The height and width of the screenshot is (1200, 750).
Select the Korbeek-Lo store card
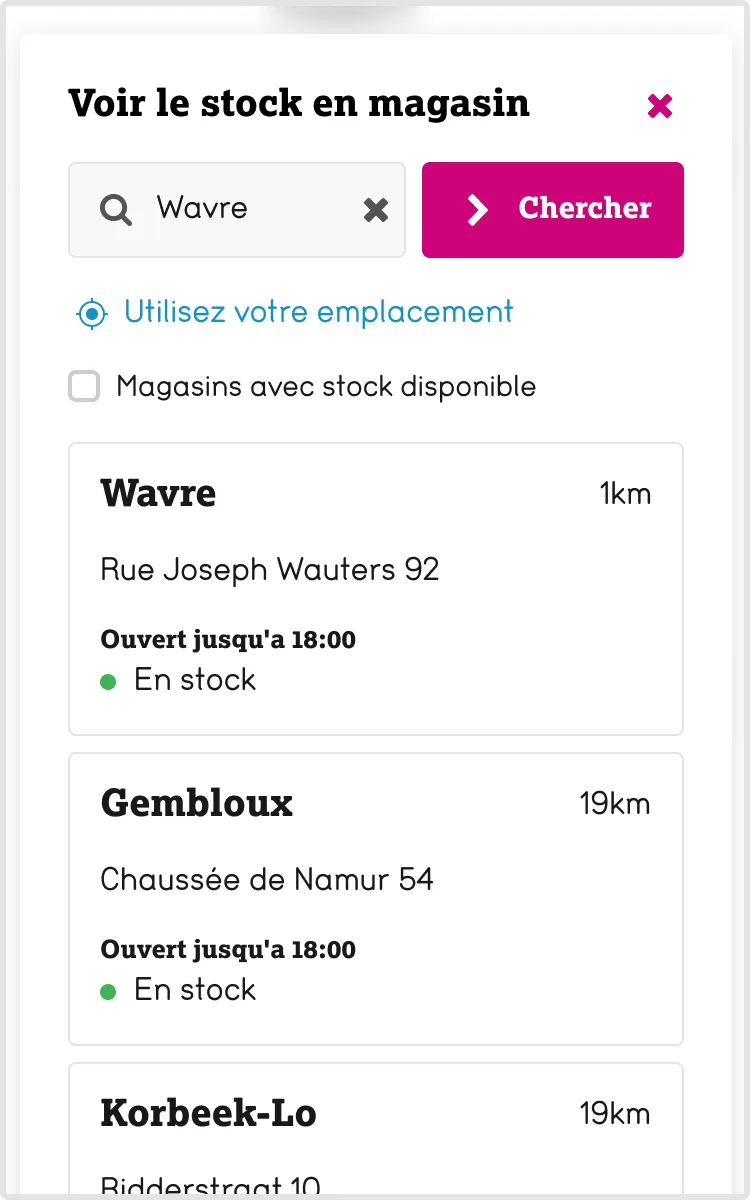(375, 1130)
